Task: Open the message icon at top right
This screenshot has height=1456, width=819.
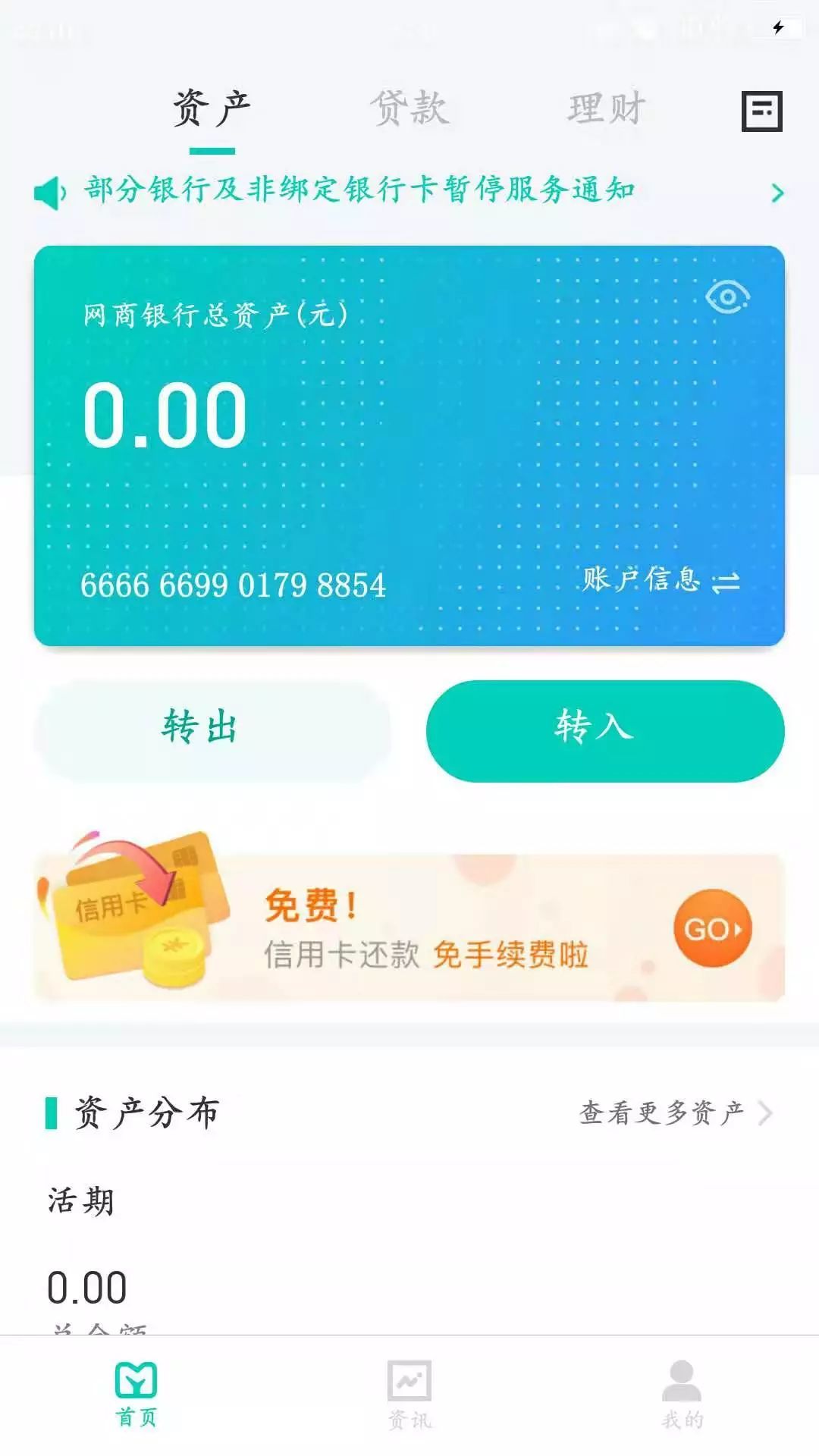Action: [761, 111]
